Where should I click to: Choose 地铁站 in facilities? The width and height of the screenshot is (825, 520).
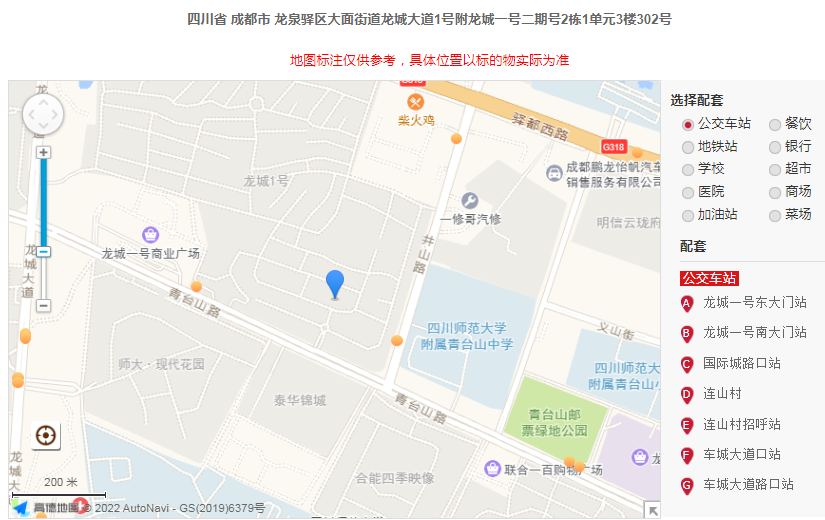[688, 147]
